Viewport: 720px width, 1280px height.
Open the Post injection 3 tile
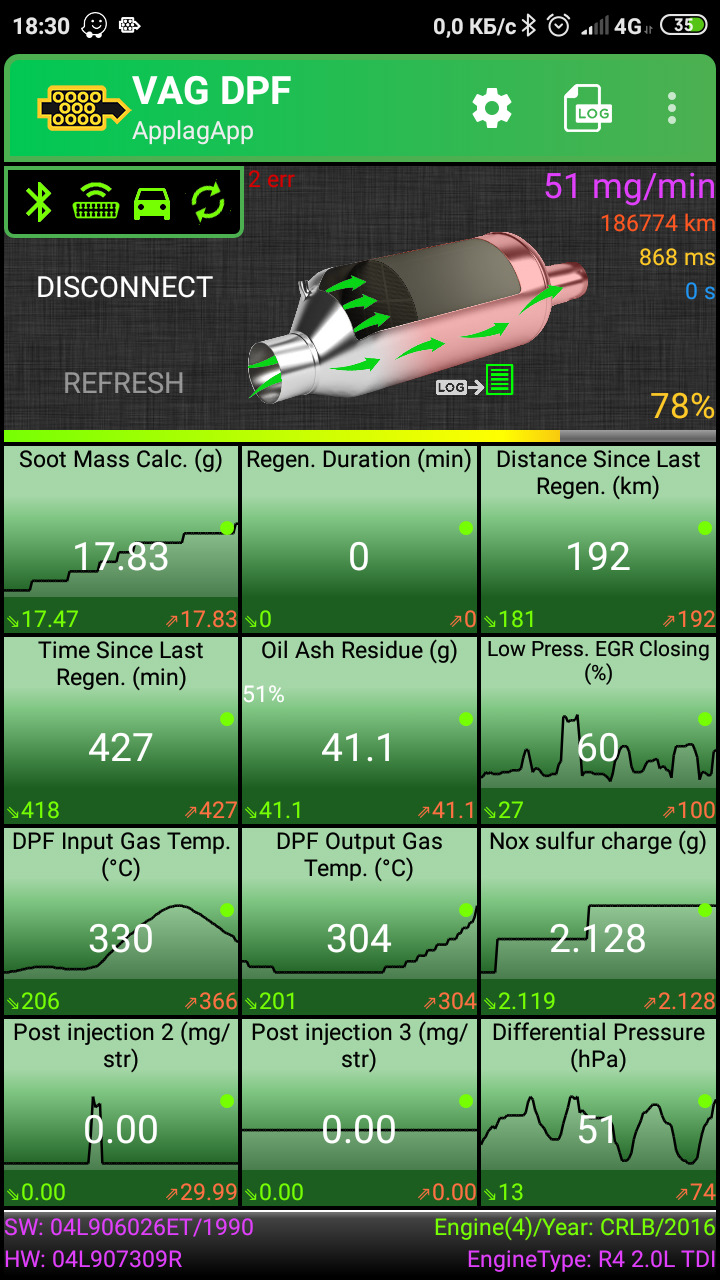point(359,1112)
